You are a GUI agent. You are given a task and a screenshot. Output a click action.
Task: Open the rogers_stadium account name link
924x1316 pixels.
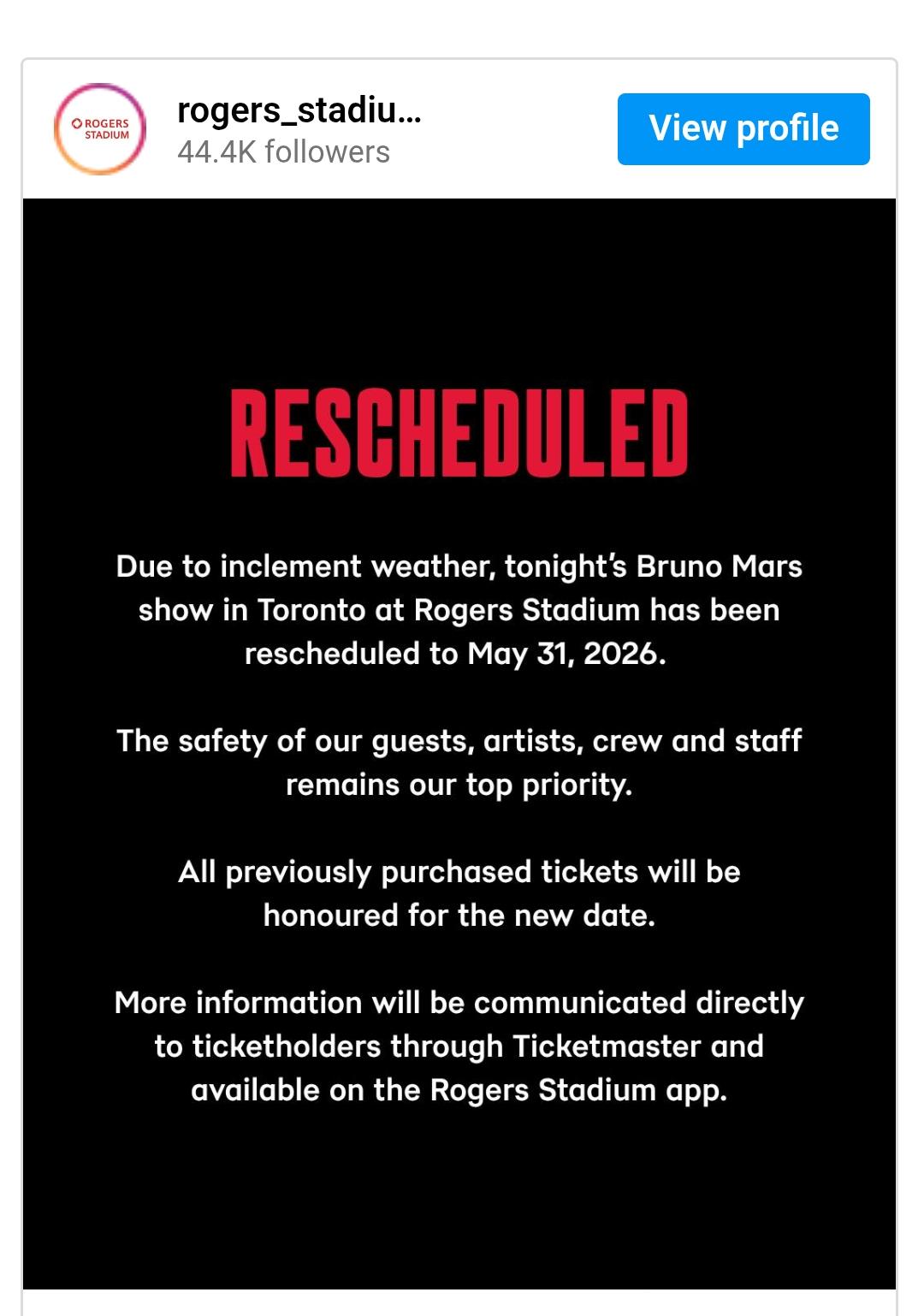point(299,110)
